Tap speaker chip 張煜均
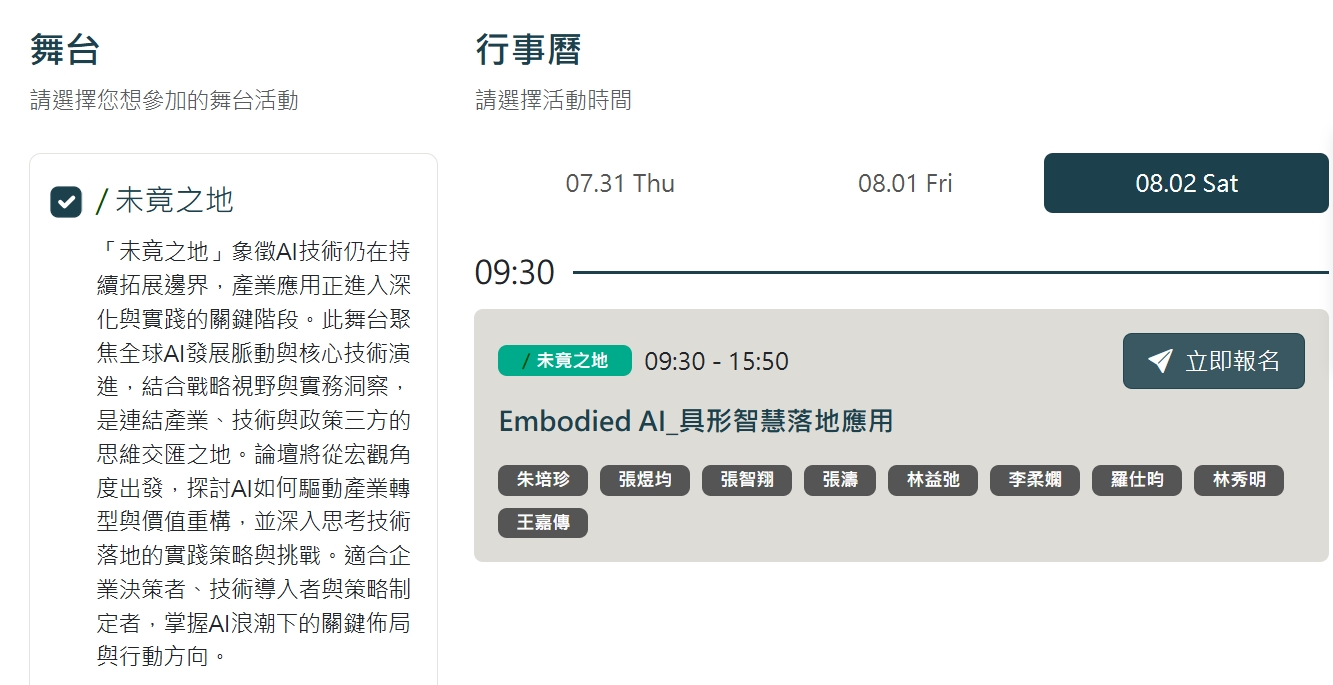 pyautogui.click(x=645, y=480)
